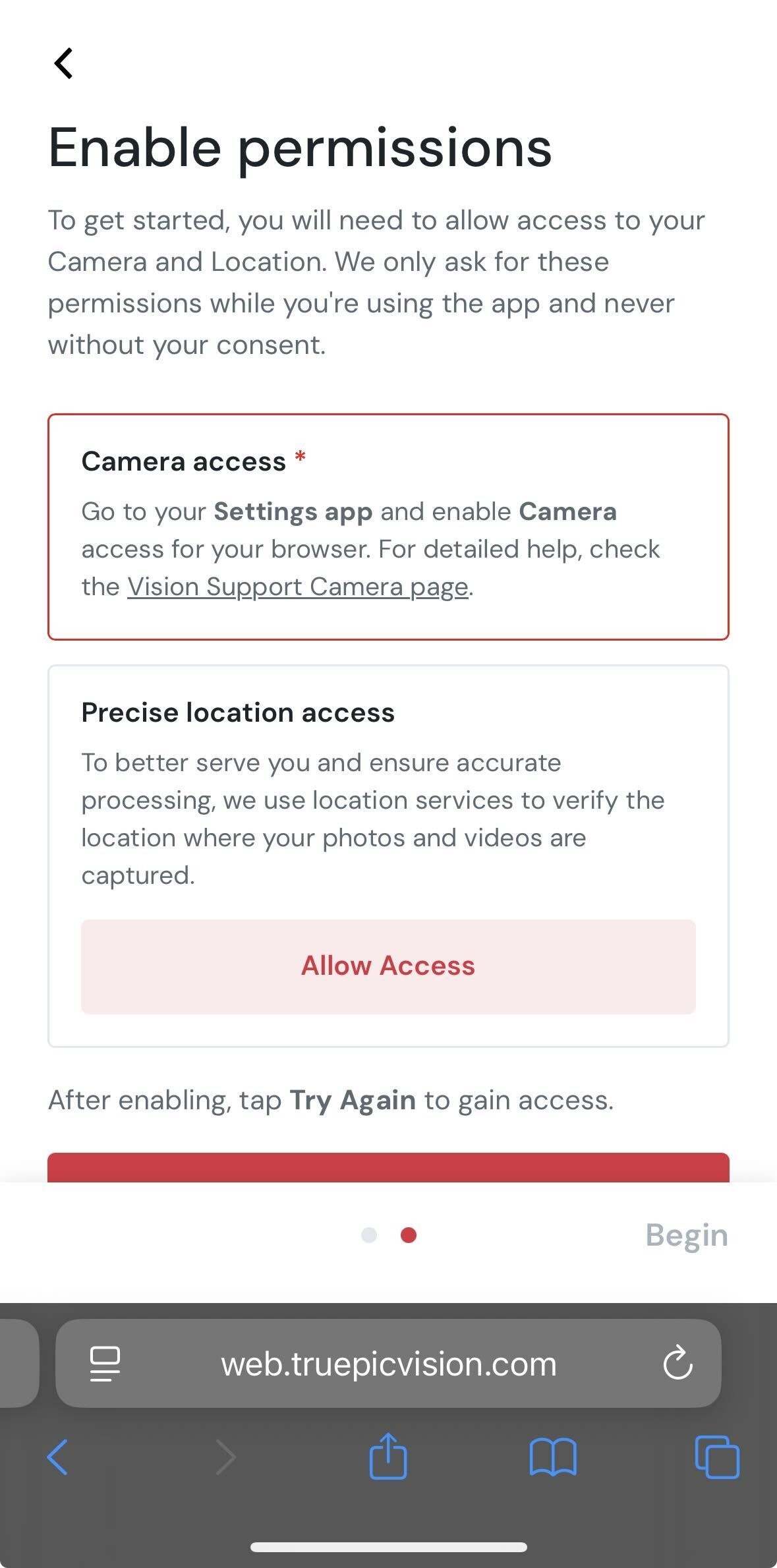Open Safari bookmarks
The height and width of the screenshot is (1568, 777).
552,1457
